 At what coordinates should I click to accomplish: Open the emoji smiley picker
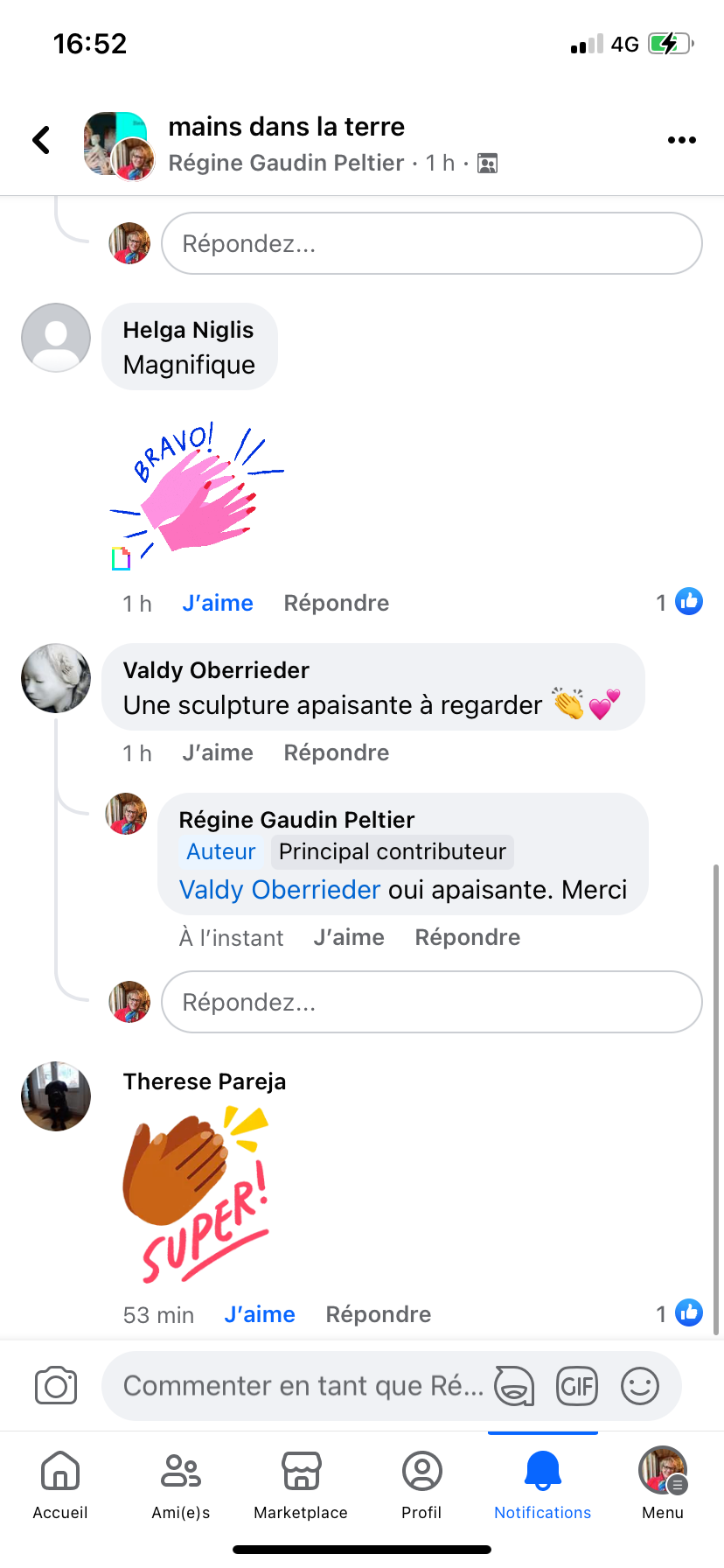click(x=640, y=1386)
